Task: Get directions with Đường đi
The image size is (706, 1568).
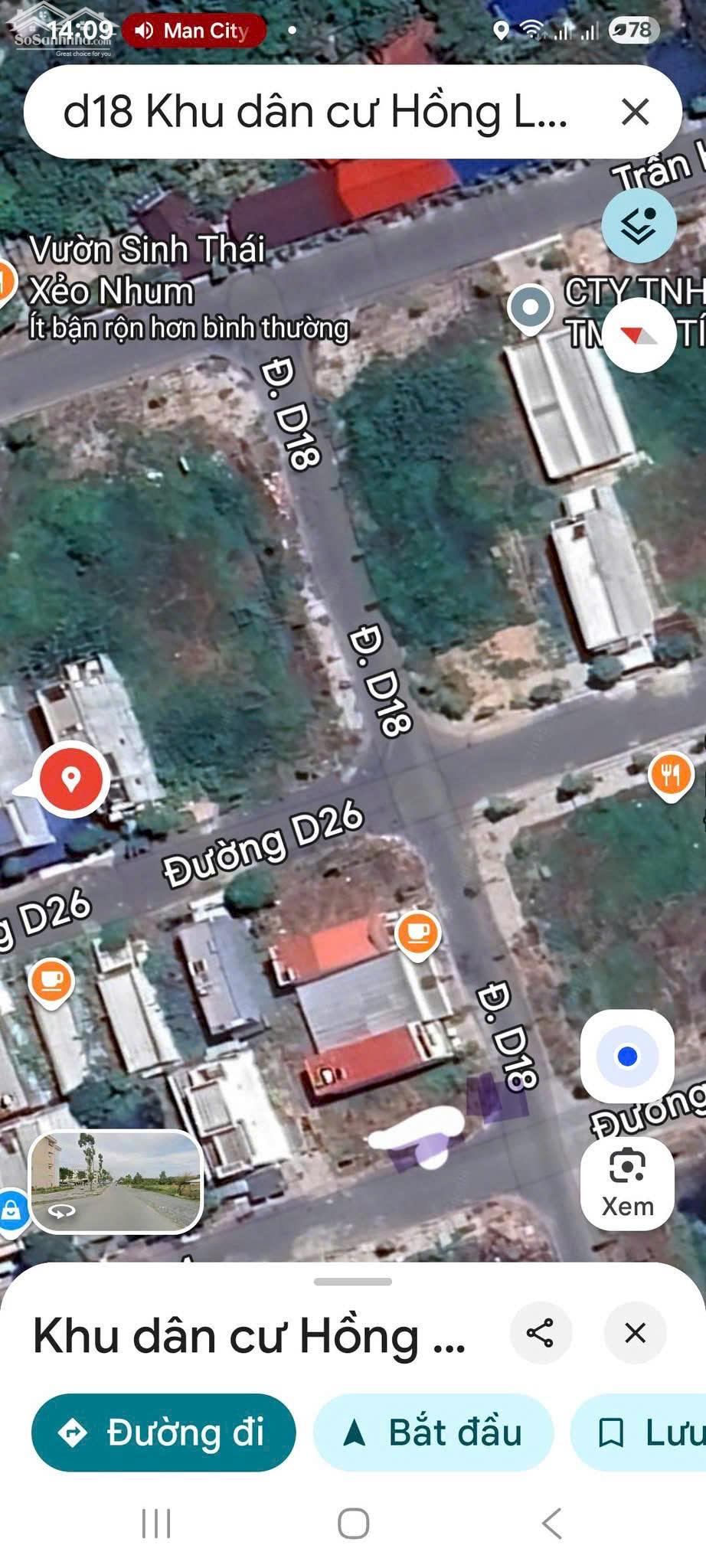Action: click(163, 1432)
